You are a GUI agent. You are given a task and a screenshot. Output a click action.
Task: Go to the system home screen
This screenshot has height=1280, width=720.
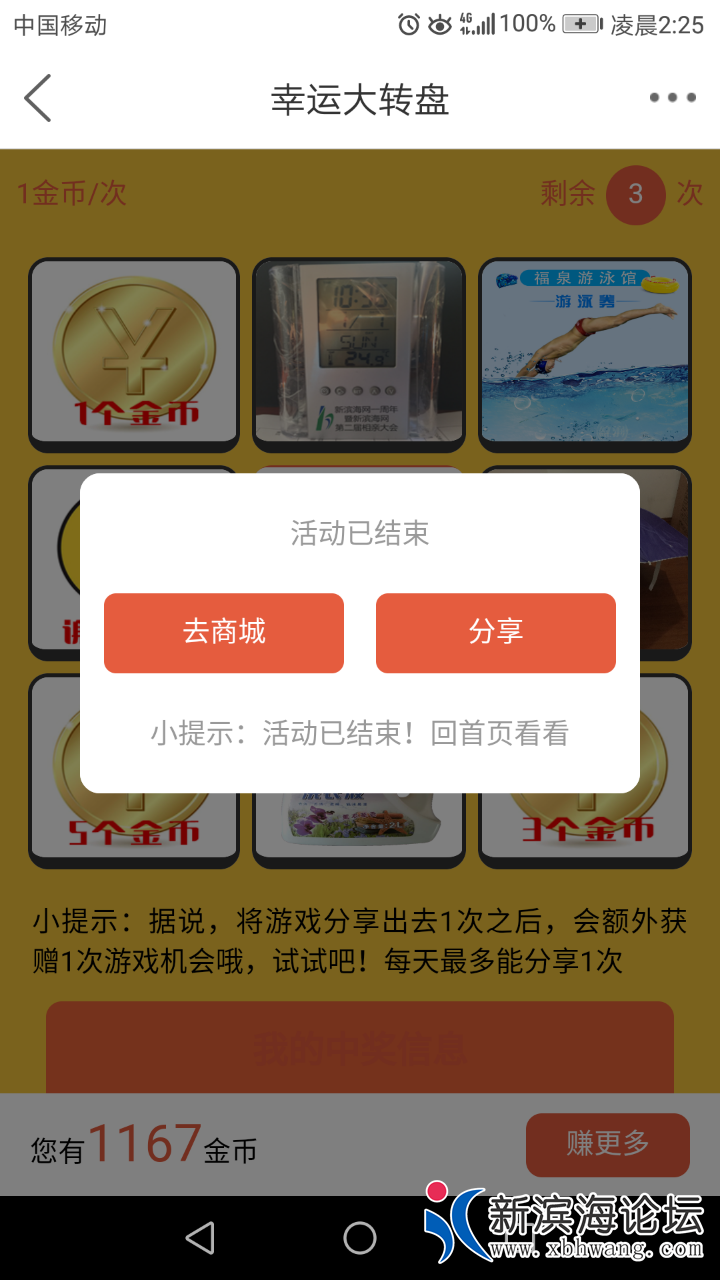360,1238
